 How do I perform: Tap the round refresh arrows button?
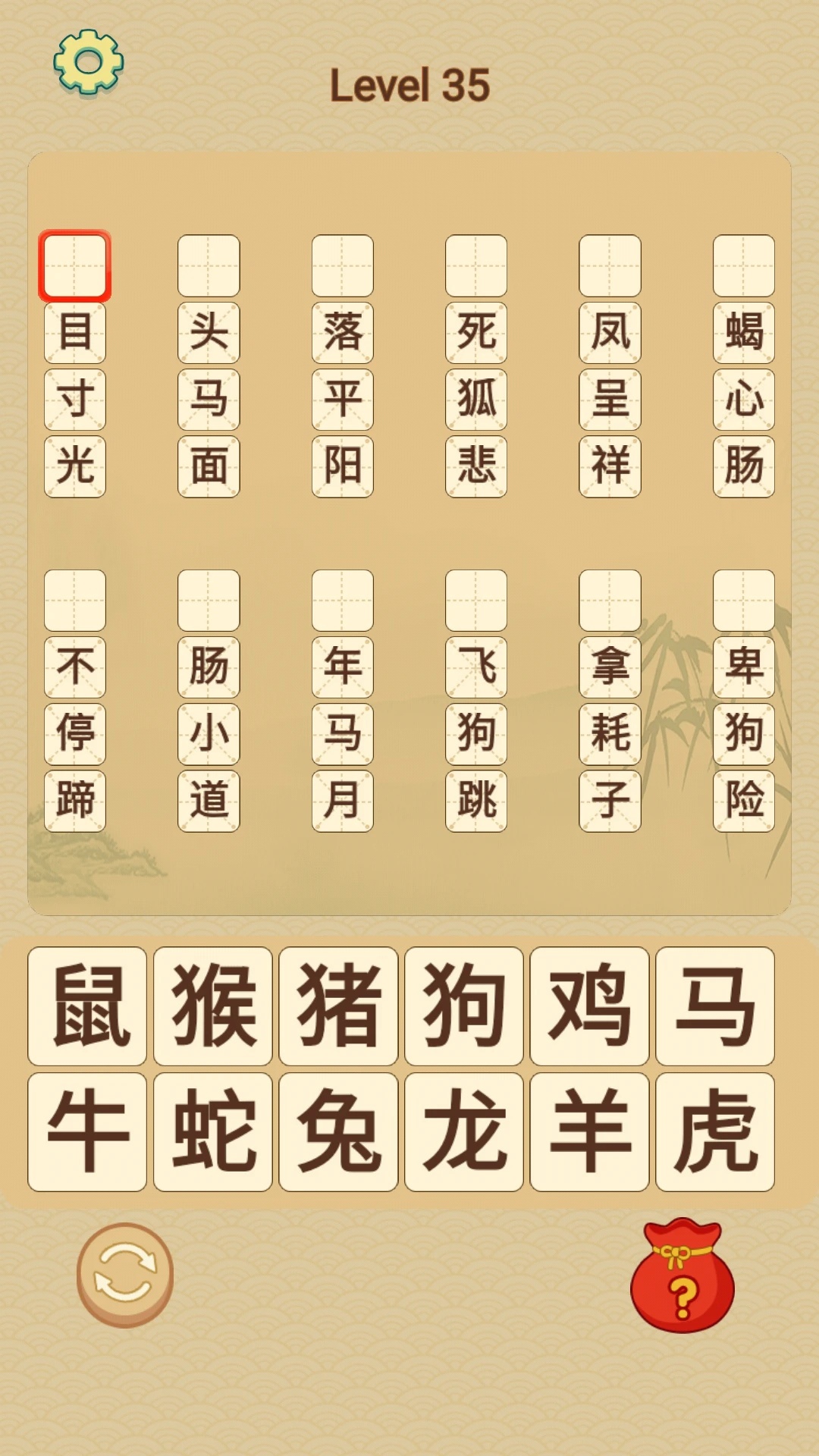coord(125,1275)
